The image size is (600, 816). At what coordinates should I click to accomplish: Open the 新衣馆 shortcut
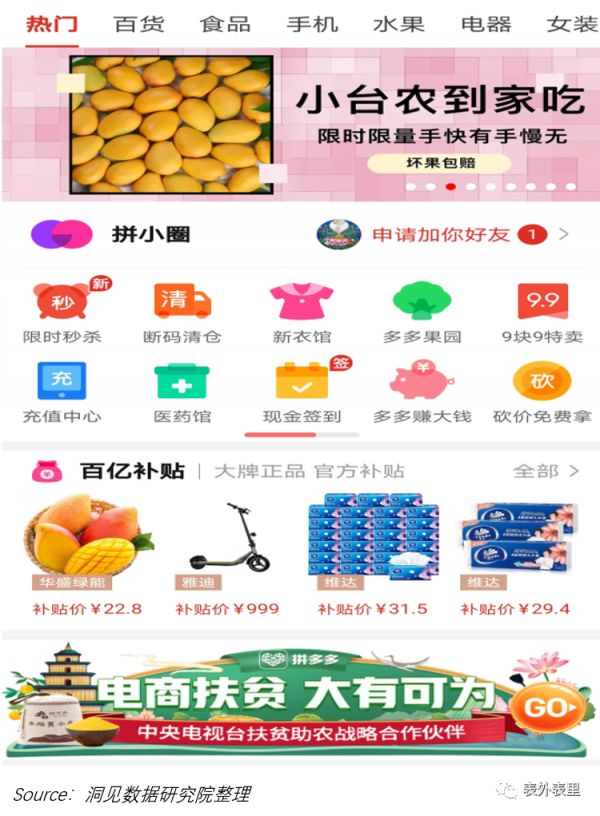click(x=301, y=312)
